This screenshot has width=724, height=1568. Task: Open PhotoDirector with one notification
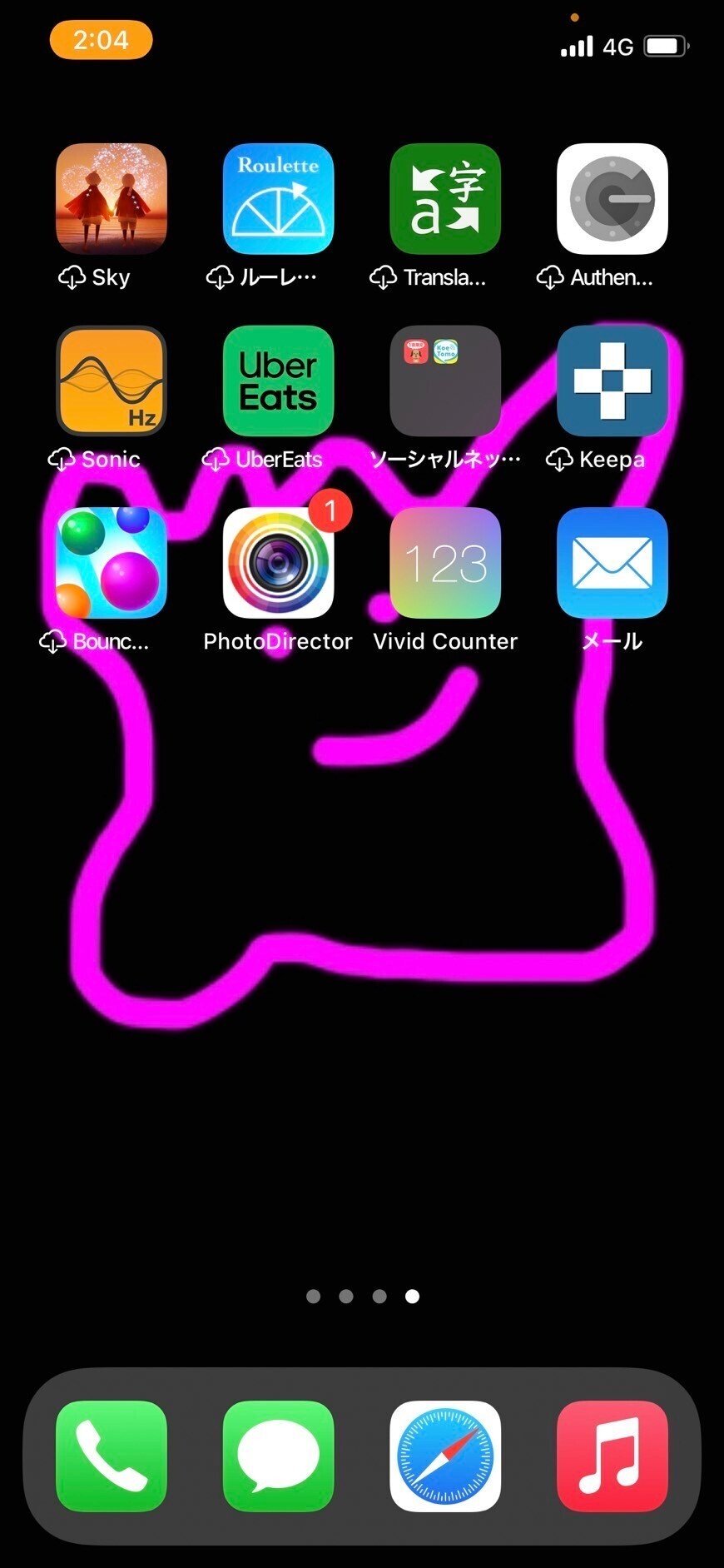pos(278,563)
